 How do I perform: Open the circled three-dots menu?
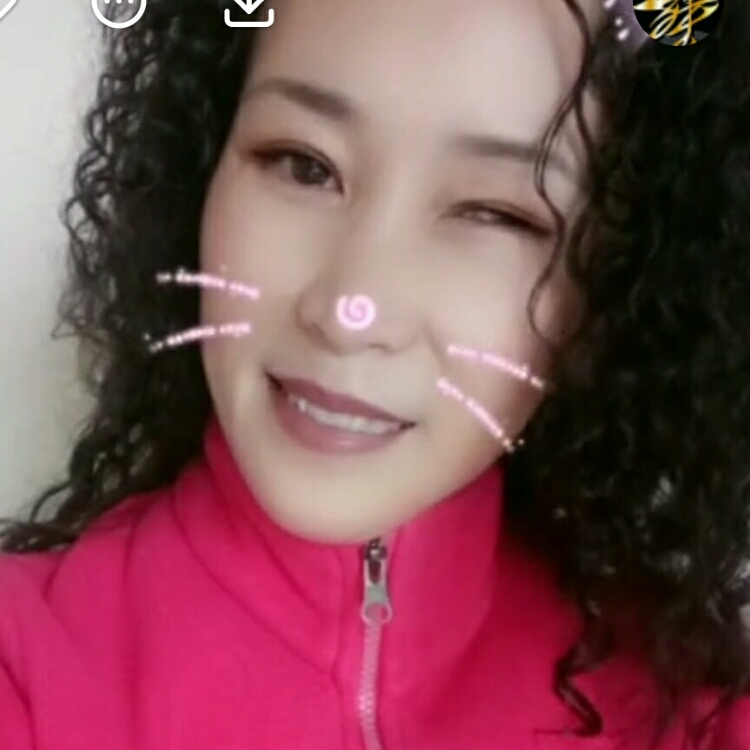click(x=119, y=8)
